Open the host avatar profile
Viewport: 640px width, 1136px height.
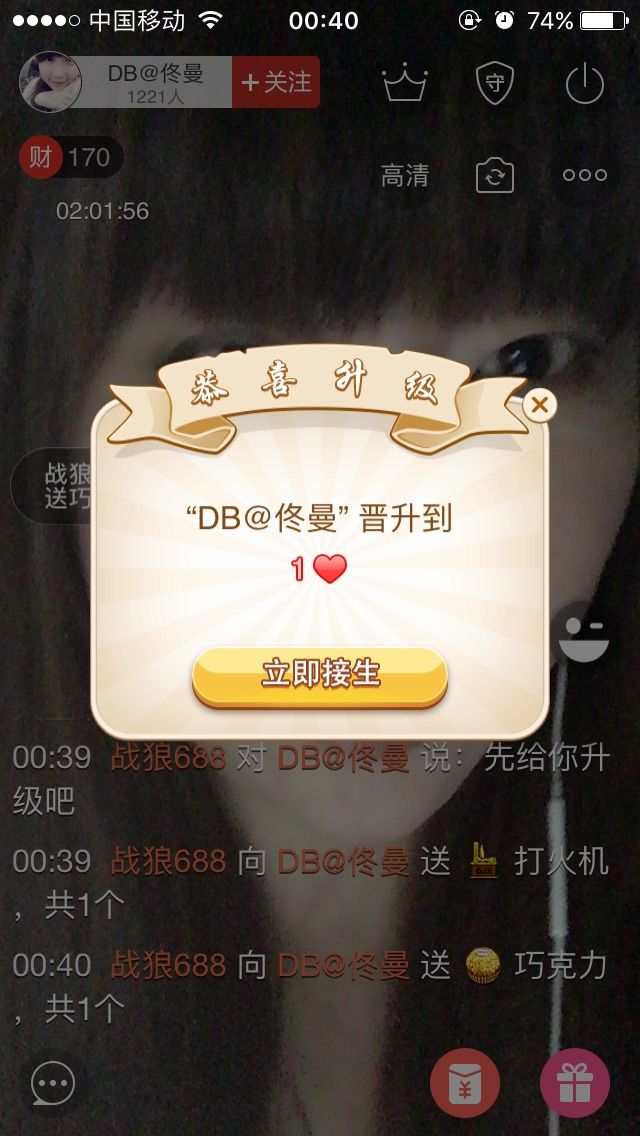pyautogui.click(x=50, y=82)
